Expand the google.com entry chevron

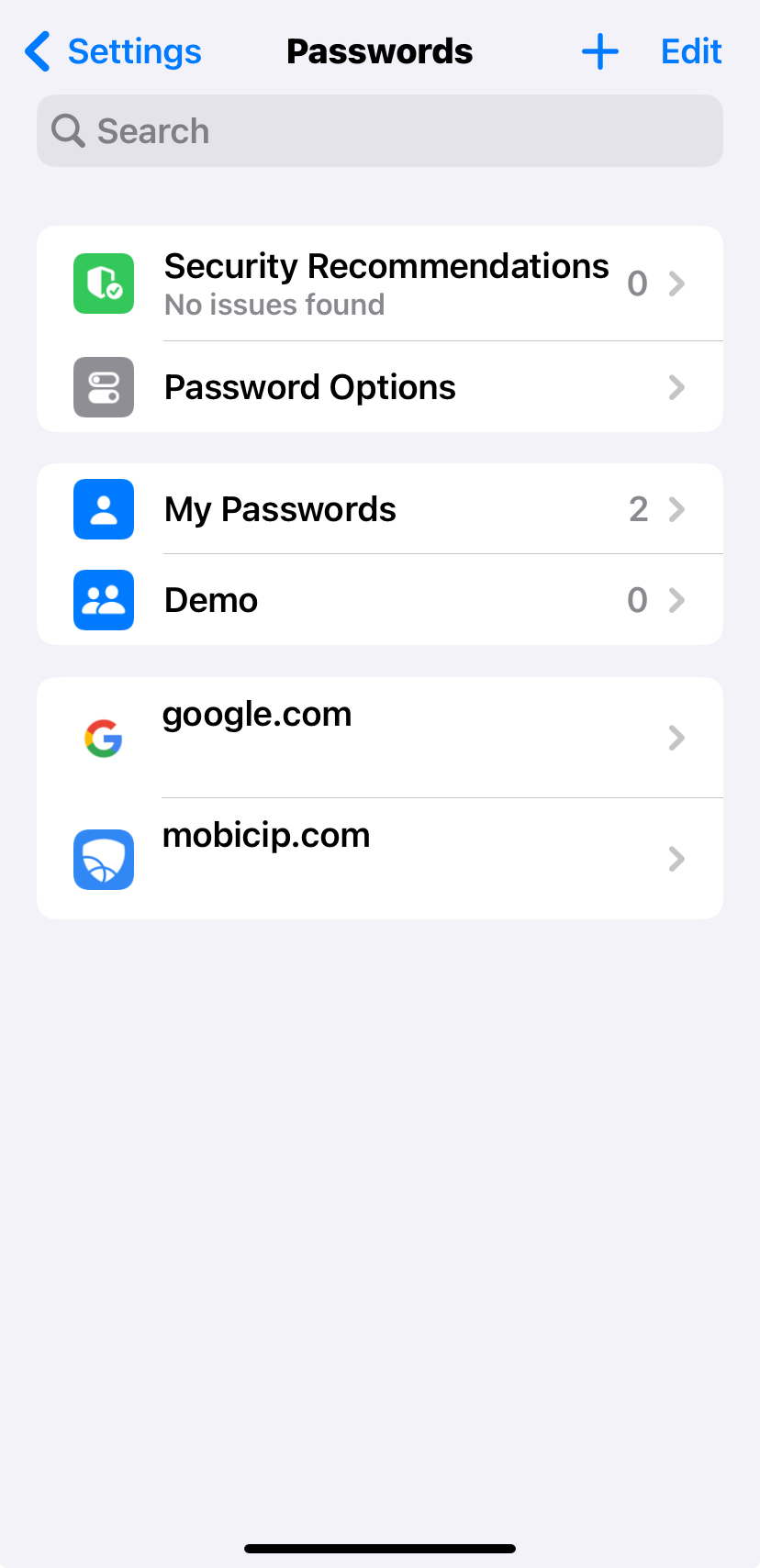pos(676,738)
